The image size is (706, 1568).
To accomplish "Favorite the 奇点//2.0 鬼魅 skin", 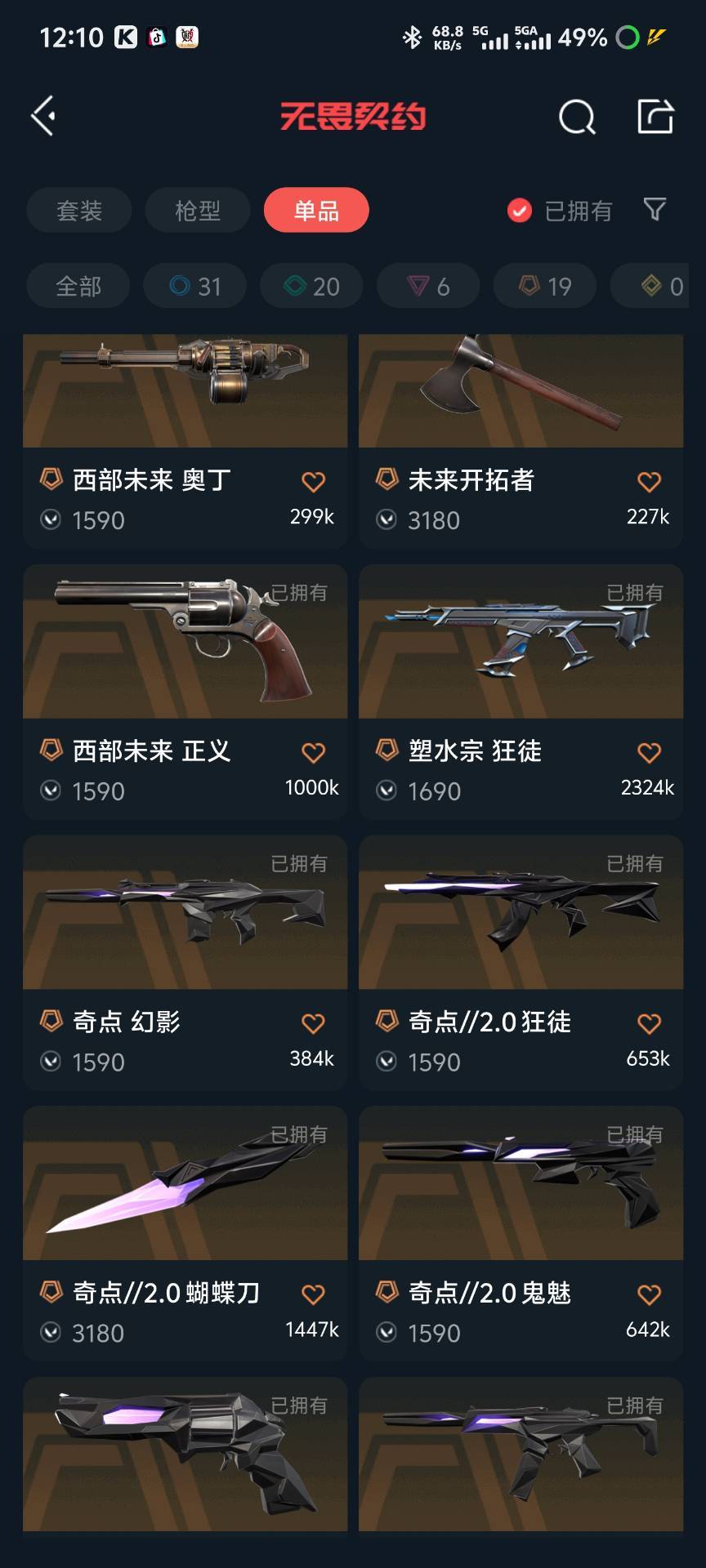I will [649, 1295].
